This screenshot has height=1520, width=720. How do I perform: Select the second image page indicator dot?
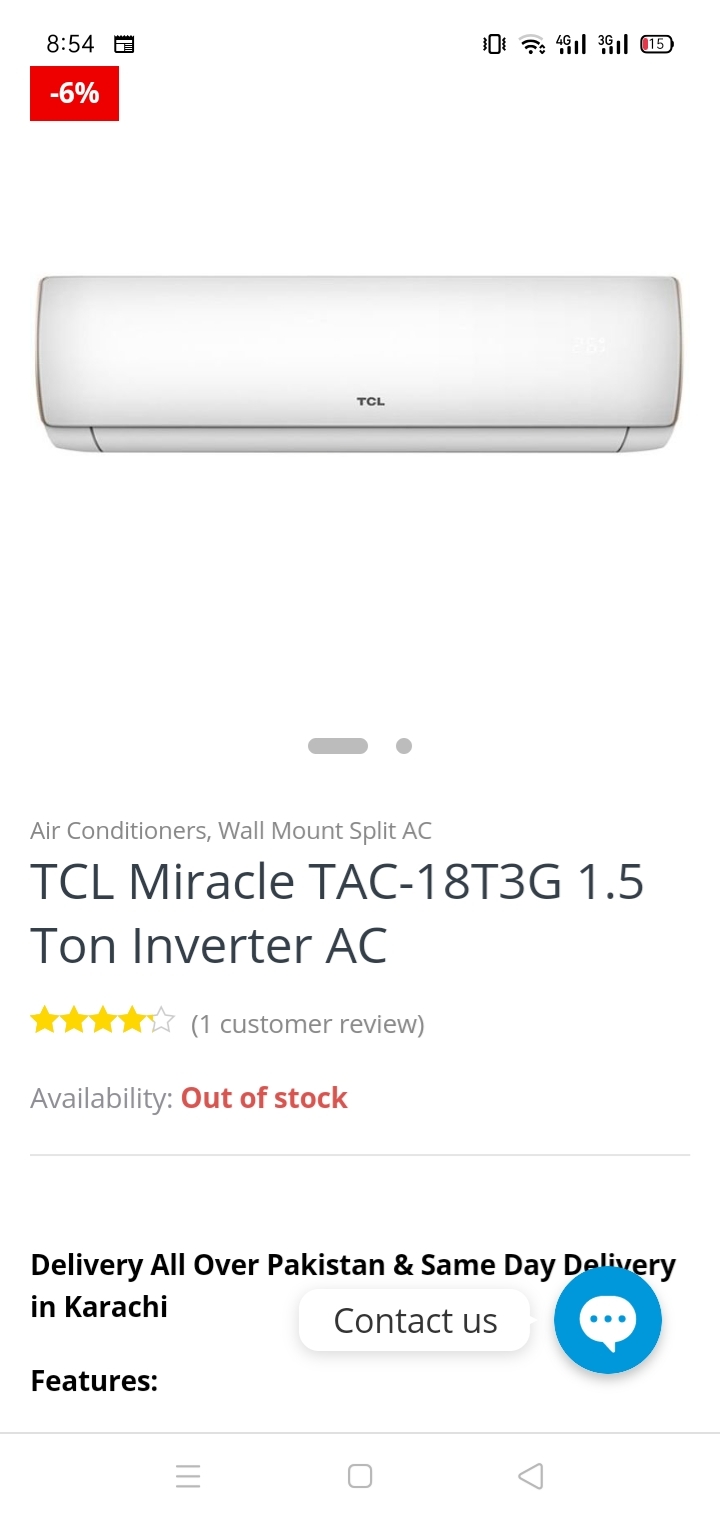pyautogui.click(x=404, y=746)
